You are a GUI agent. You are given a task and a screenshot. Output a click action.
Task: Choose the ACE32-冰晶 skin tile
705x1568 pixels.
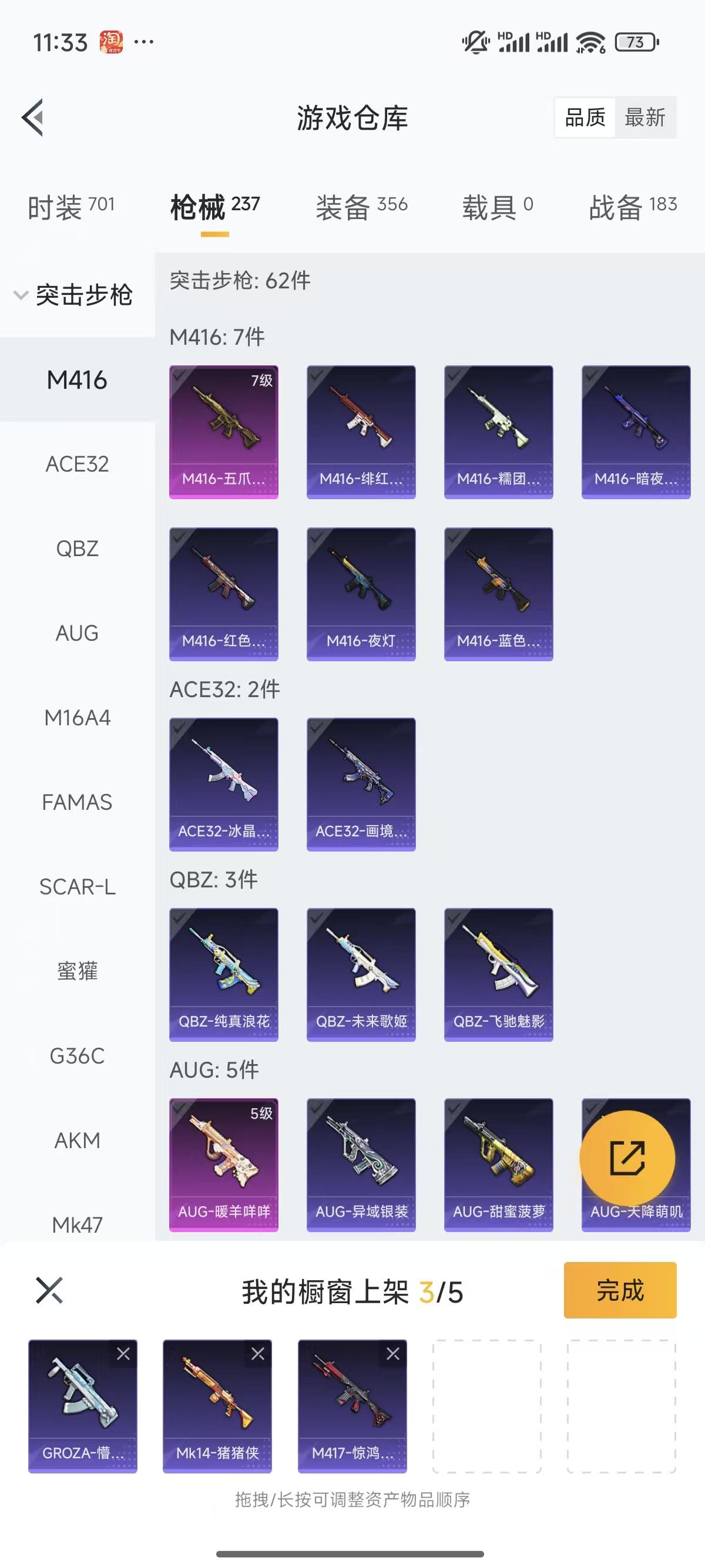223,784
